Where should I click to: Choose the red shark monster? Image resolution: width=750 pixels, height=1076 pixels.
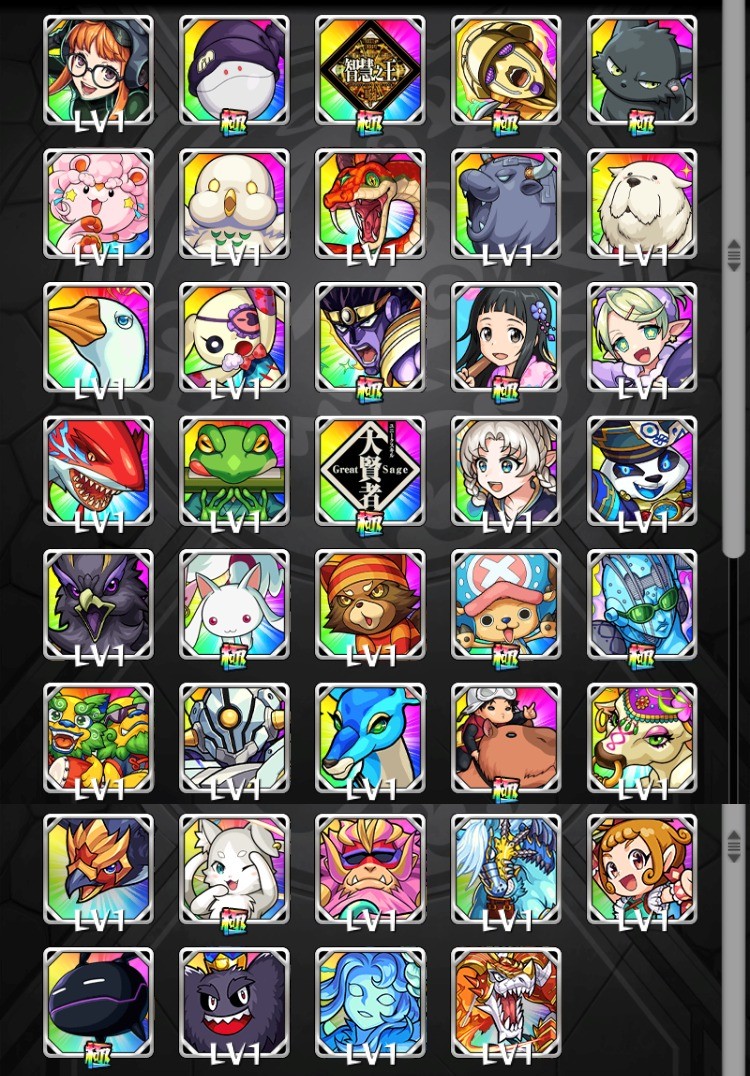tap(98, 471)
